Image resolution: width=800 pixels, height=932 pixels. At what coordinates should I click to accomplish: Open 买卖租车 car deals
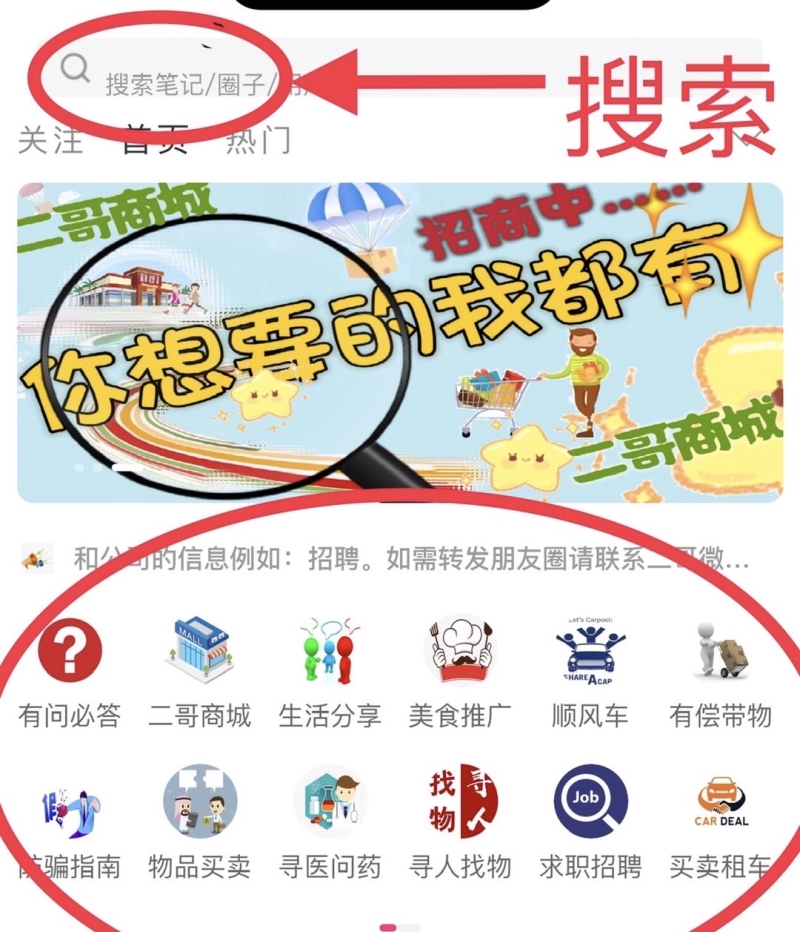point(720,822)
